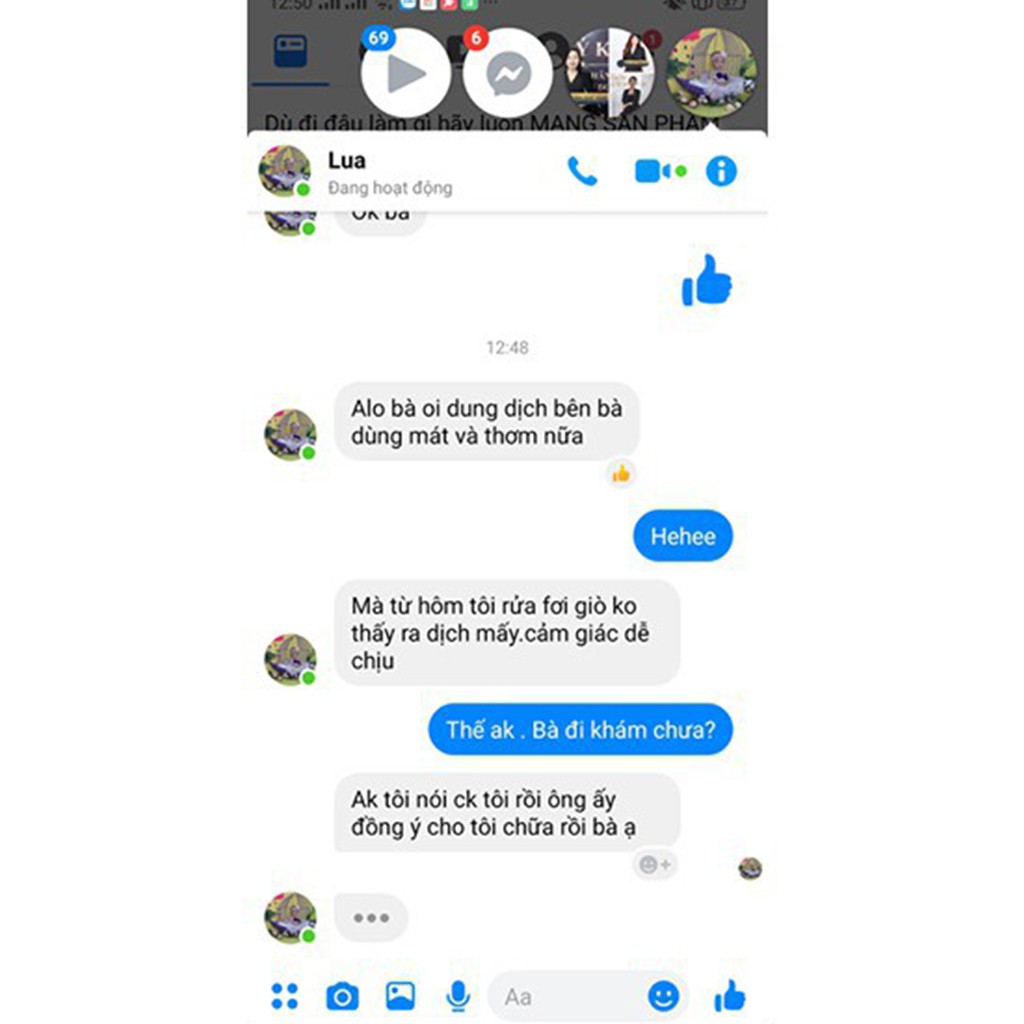Send a thumbs-up like

pyautogui.click(x=729, y=996)
